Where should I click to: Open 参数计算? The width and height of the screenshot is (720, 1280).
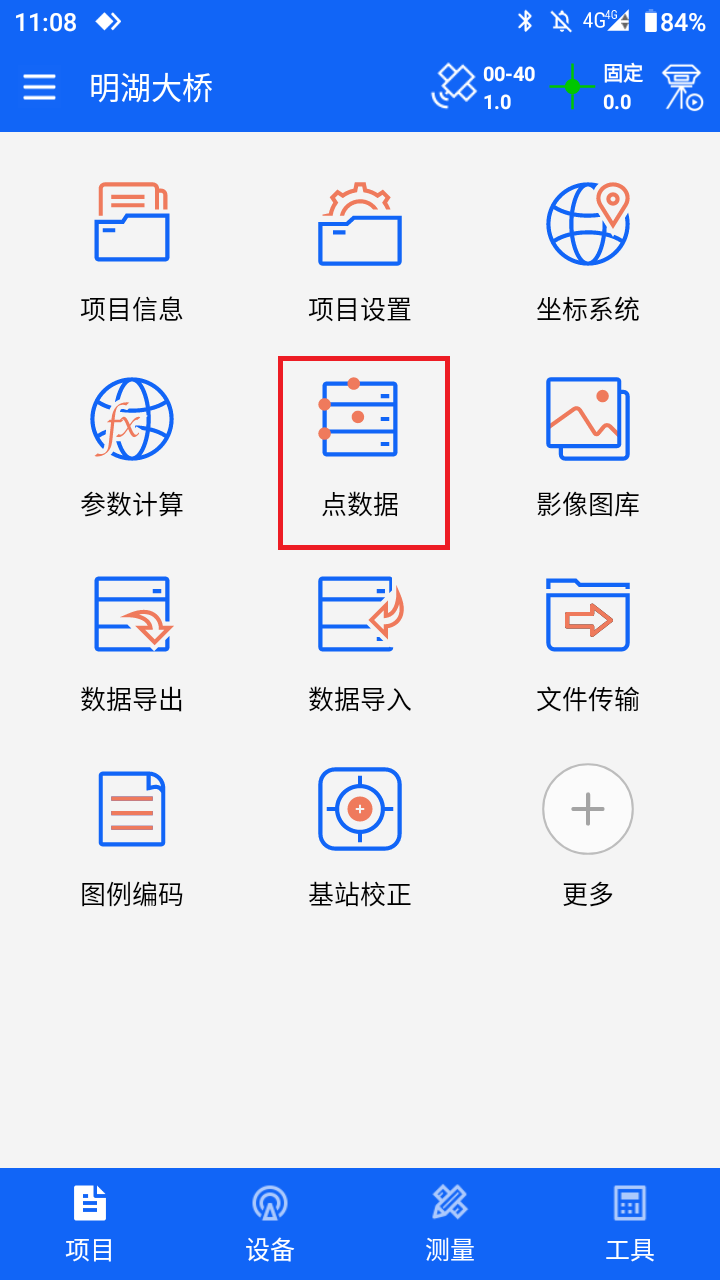click(x=132, y=447)
